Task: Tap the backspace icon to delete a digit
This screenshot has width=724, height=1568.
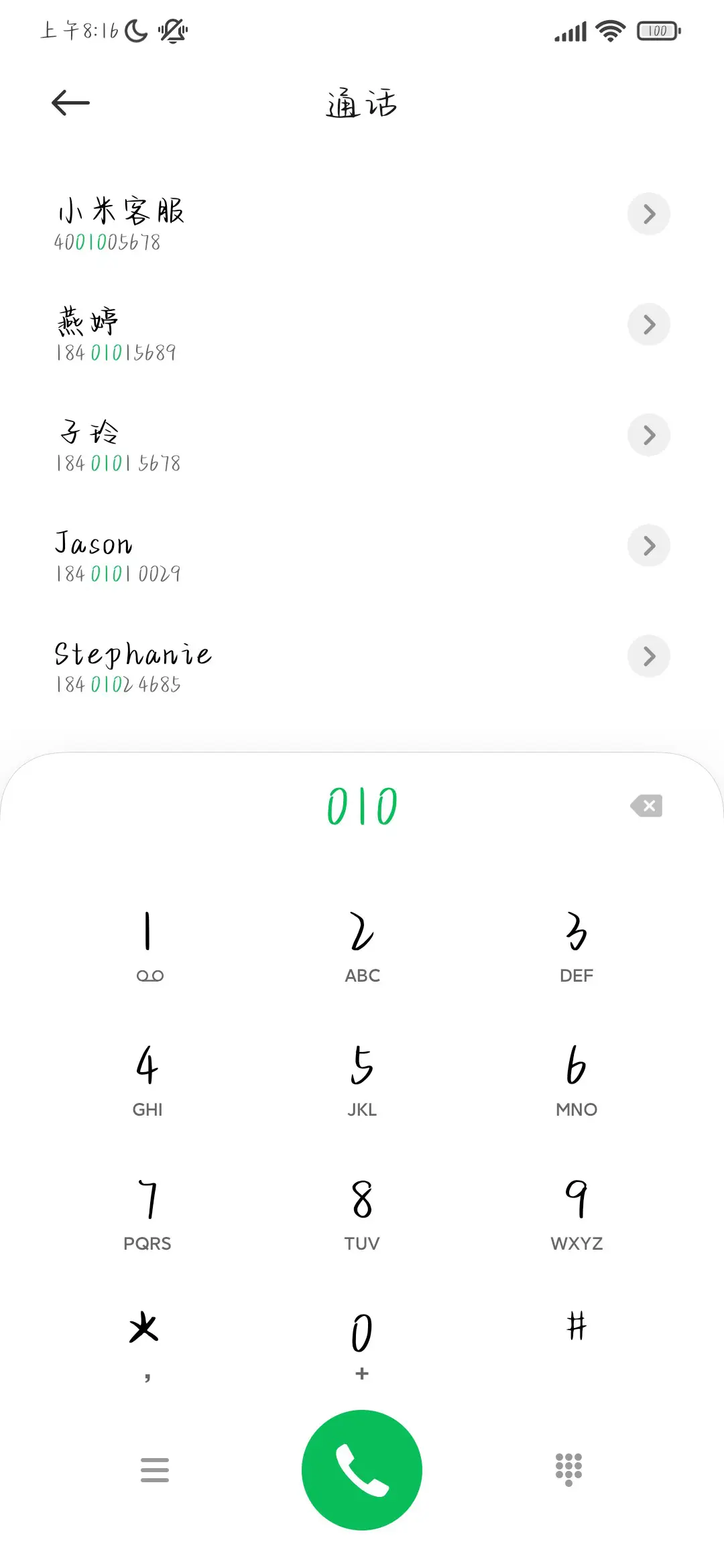Action: coord(646,805)
